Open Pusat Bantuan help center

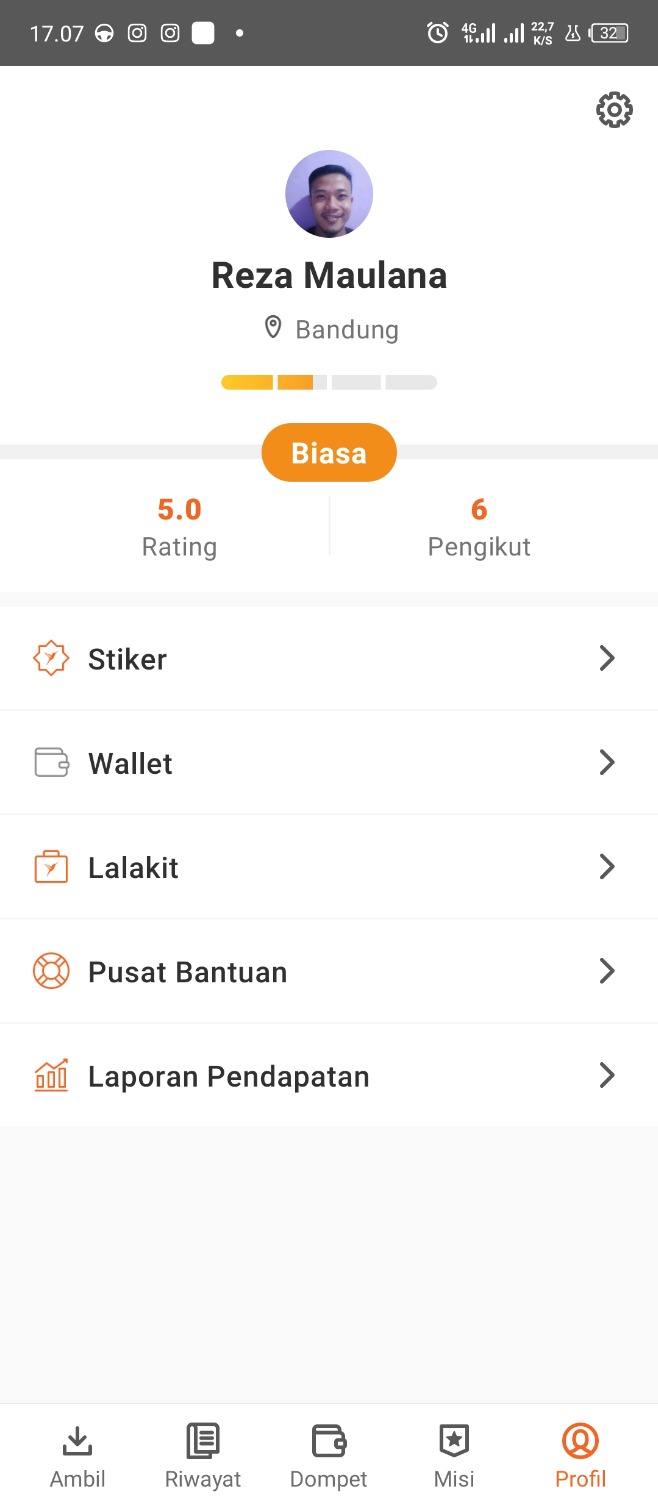pyautogui.click(x=329, y=971)
